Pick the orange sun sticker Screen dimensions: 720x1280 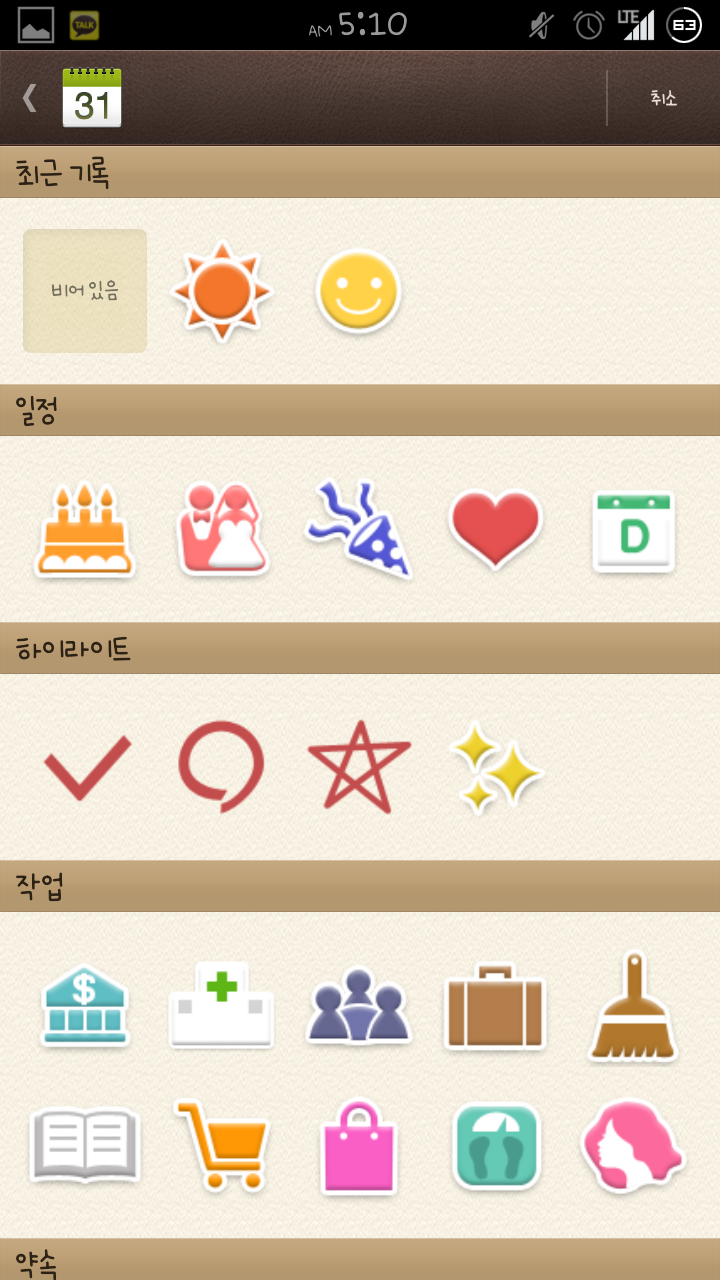pos(221,291)
